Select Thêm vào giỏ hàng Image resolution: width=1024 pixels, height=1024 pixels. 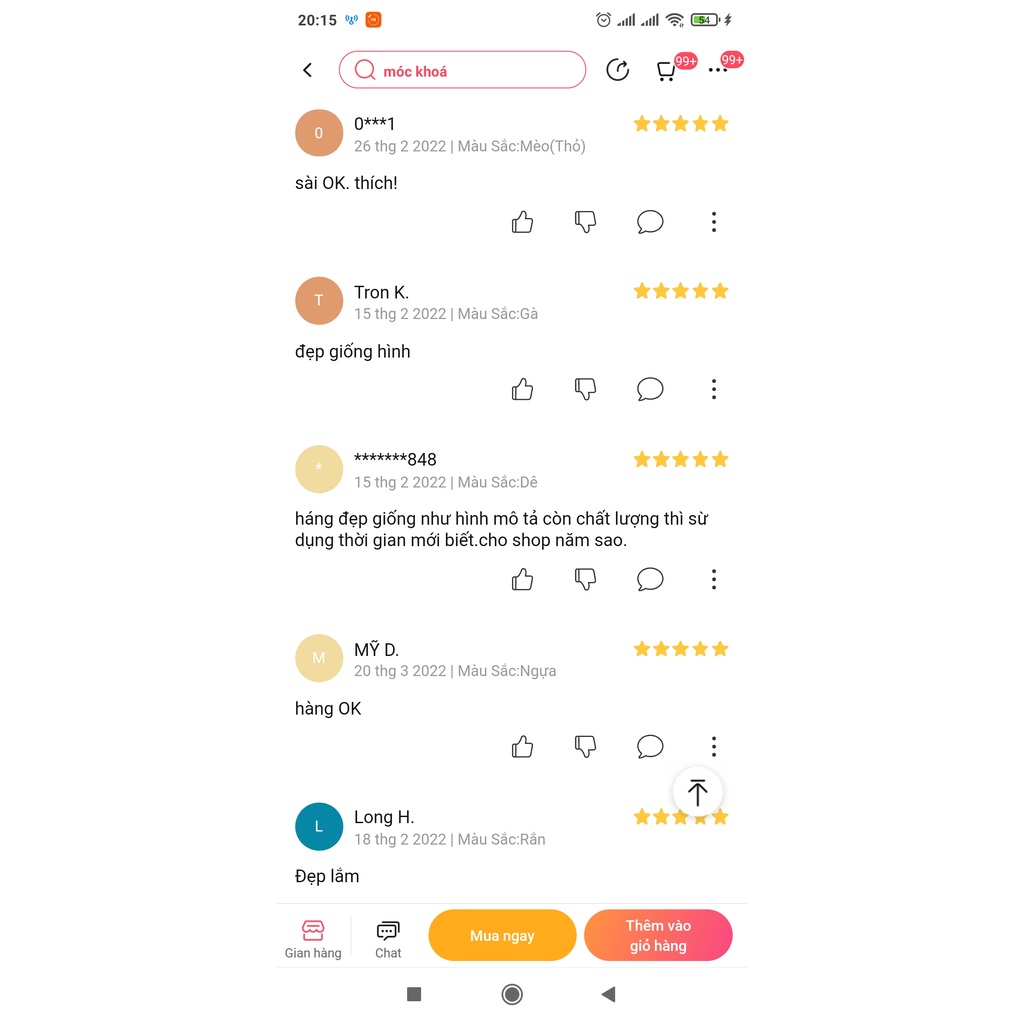(x=658, y=936)
